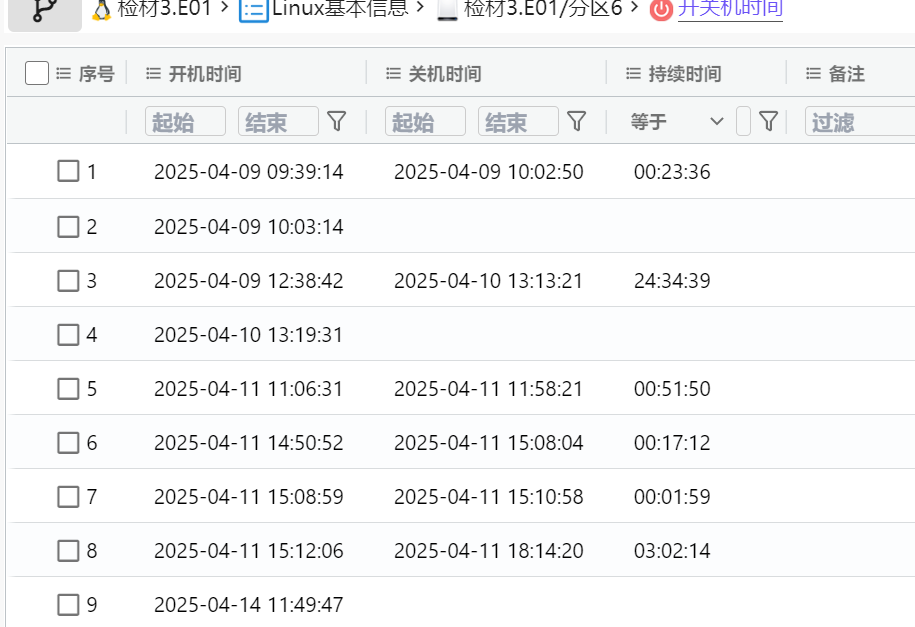Tap the 关机时间 起始 date field

click(425, 121)
